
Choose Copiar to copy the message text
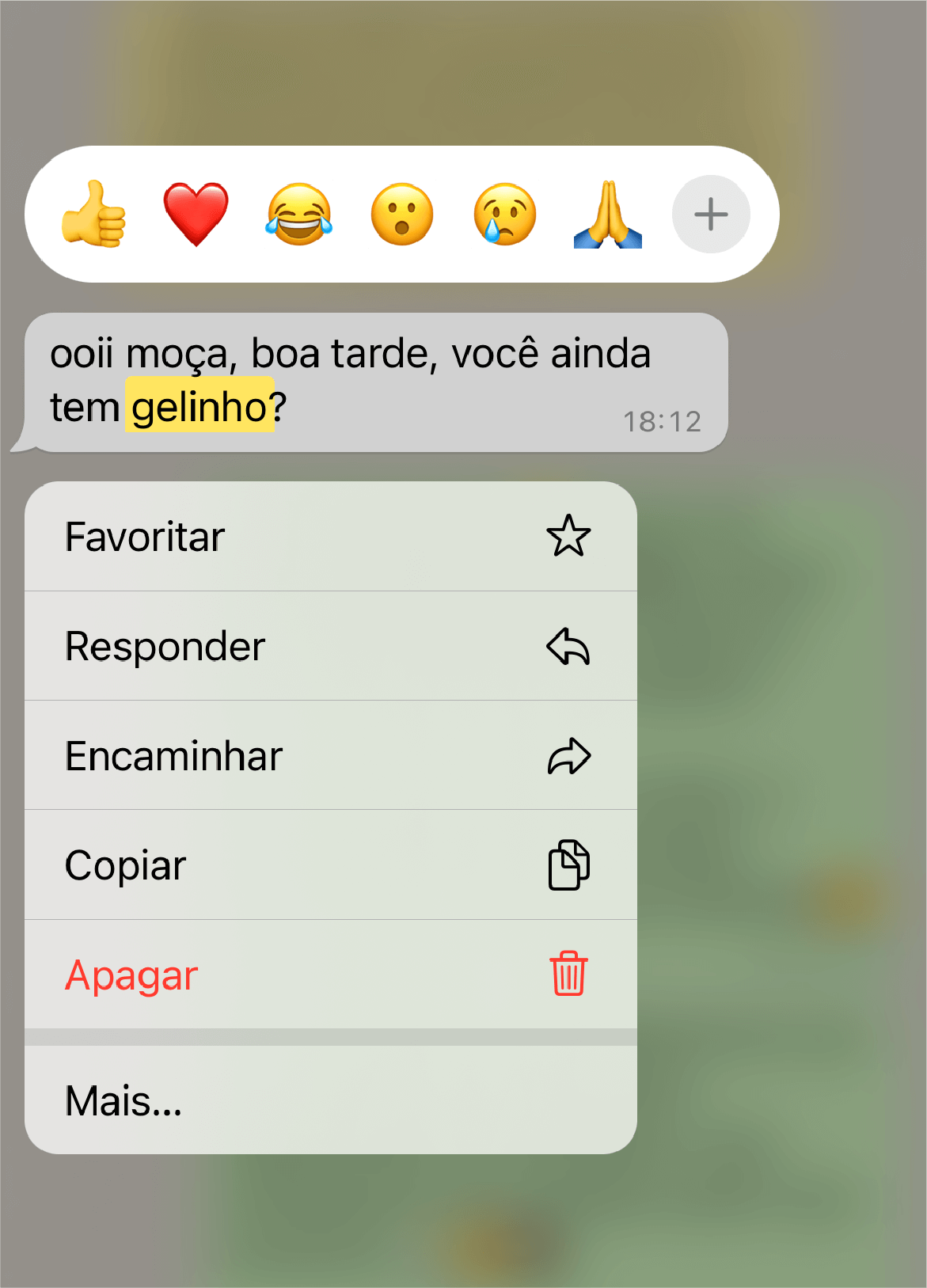pos(124,864)
